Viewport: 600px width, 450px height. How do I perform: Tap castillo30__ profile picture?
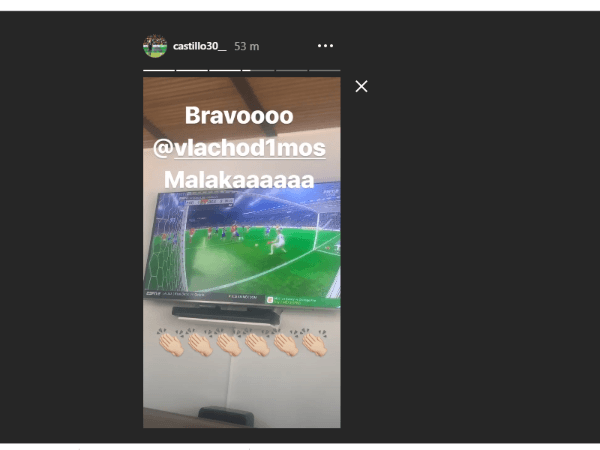[155, 46]
